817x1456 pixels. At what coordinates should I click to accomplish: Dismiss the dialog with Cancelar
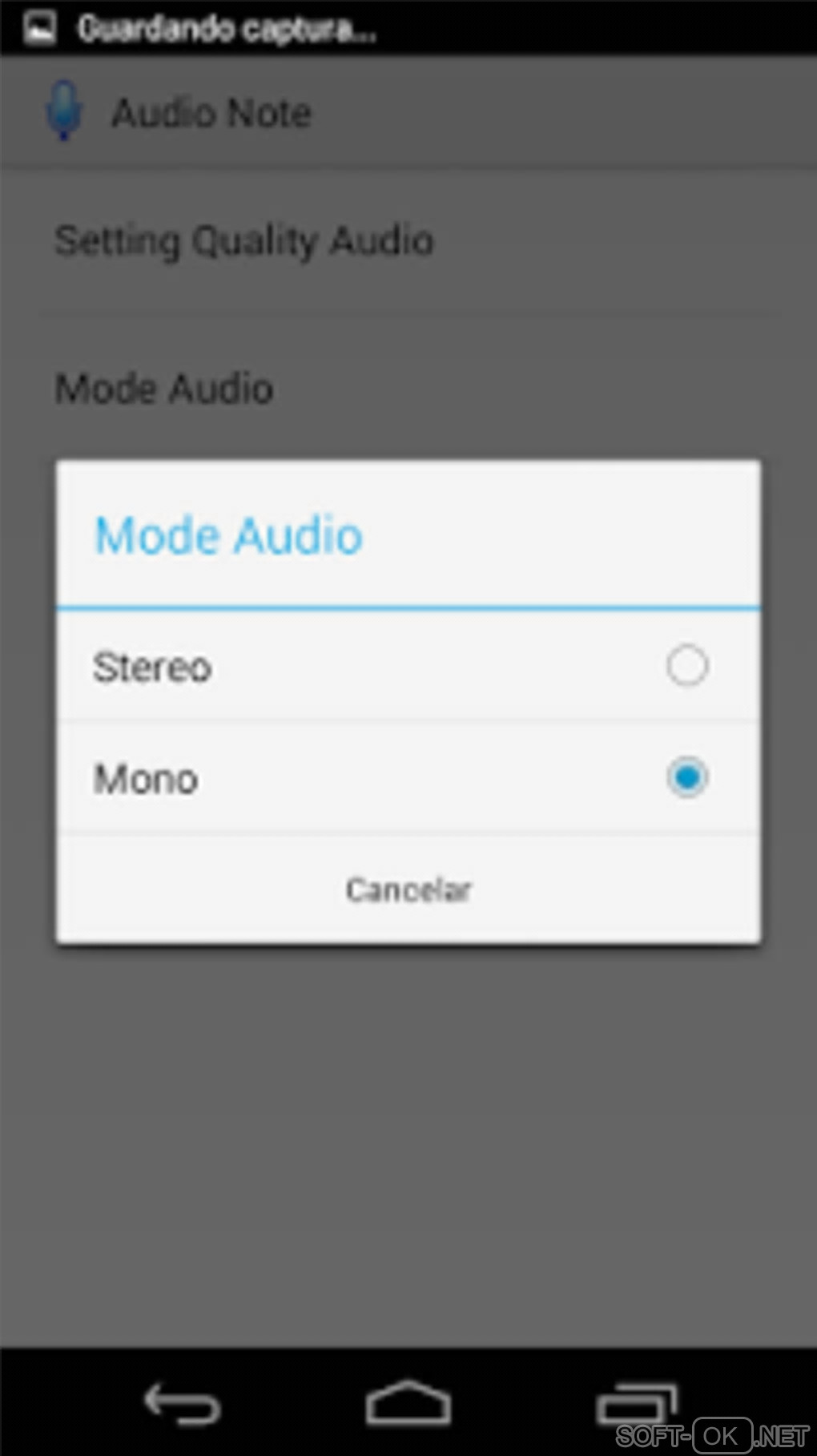coord(408,889)
